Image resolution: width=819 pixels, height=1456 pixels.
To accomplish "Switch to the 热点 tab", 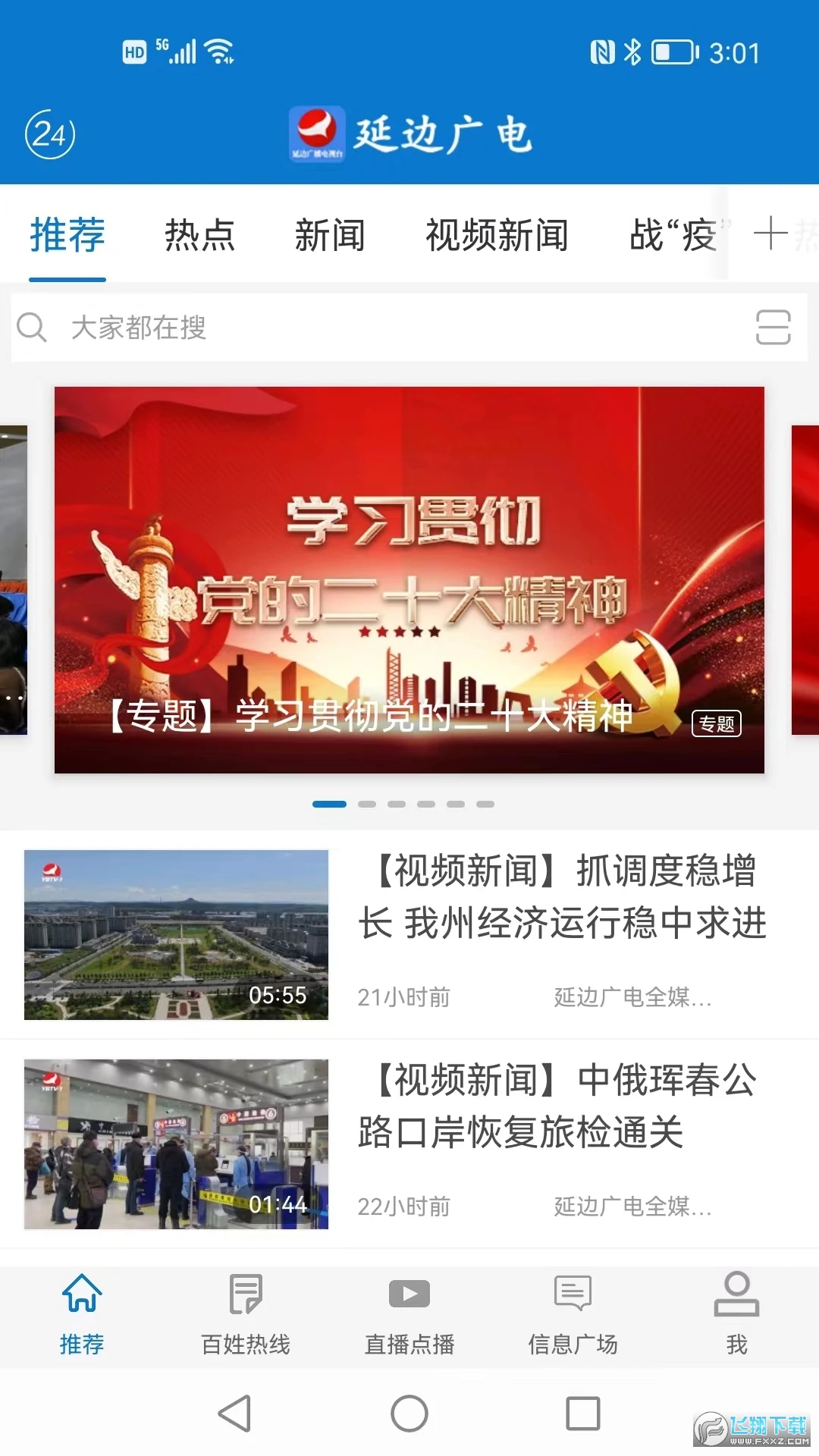I will pos(199,237).
